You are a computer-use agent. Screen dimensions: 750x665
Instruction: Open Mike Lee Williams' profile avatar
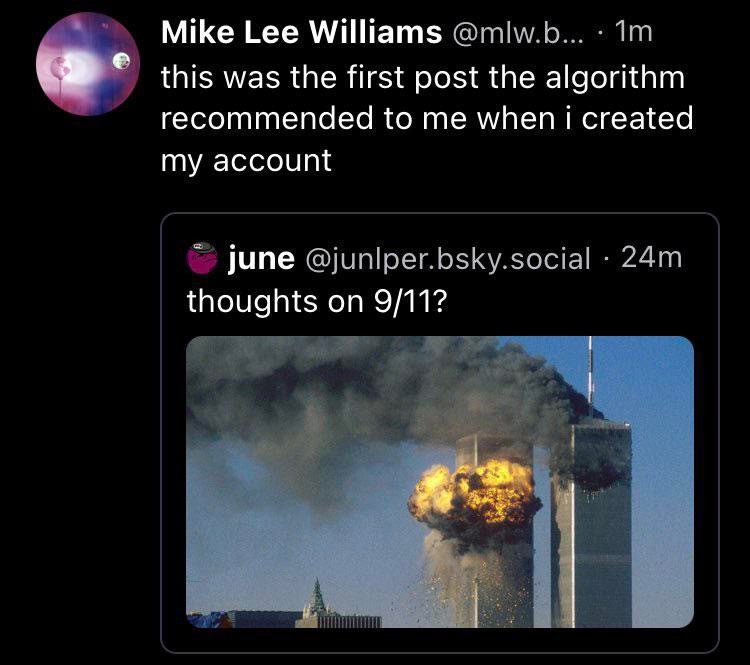click(x=87, y=64)
